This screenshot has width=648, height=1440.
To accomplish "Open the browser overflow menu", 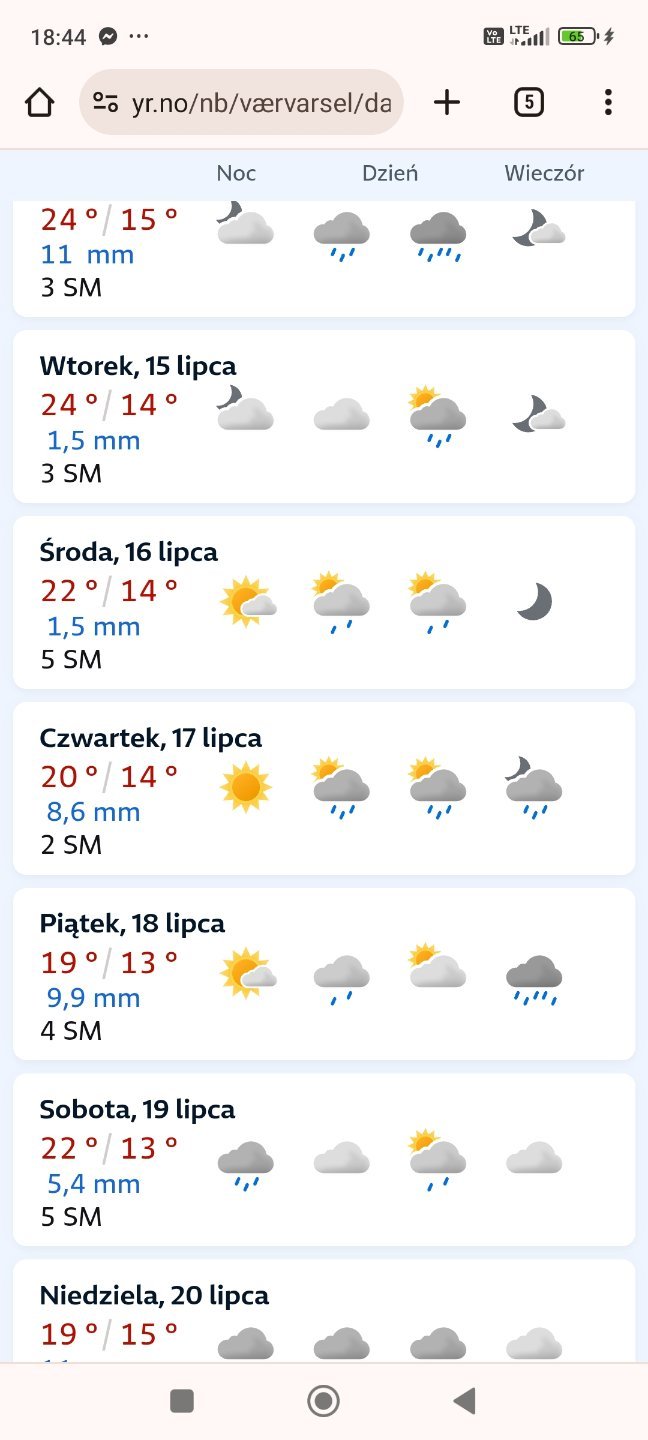I will coord(608,102).
